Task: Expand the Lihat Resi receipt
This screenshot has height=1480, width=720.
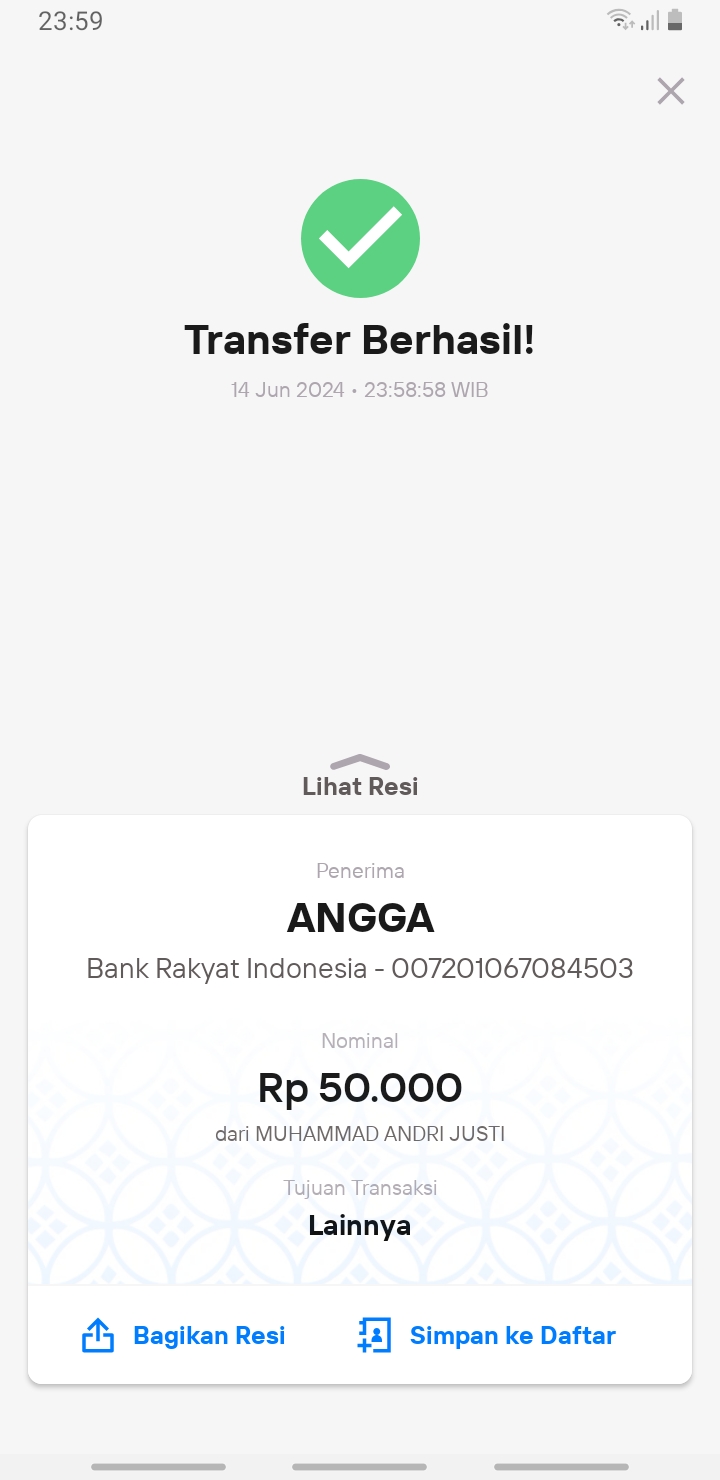Action: coord(360,777)
